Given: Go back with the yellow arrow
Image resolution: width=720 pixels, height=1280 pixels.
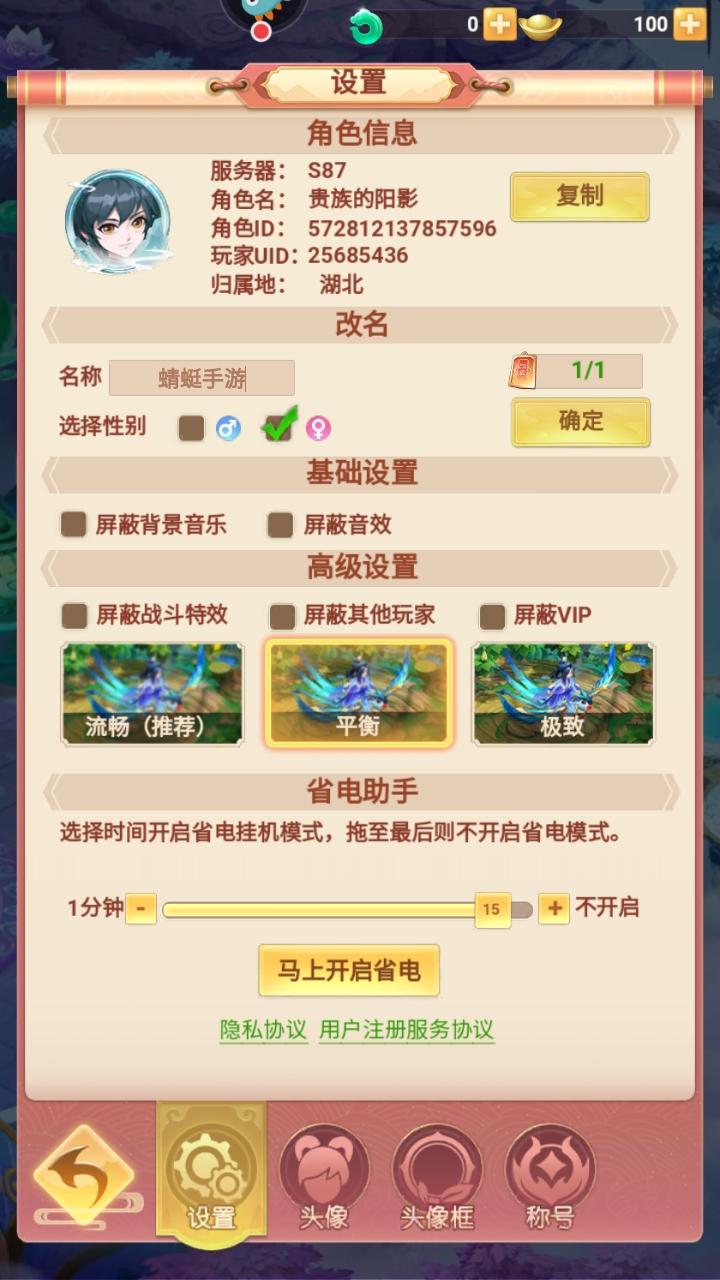Looking at the screenshot, I should [84, 1176].
